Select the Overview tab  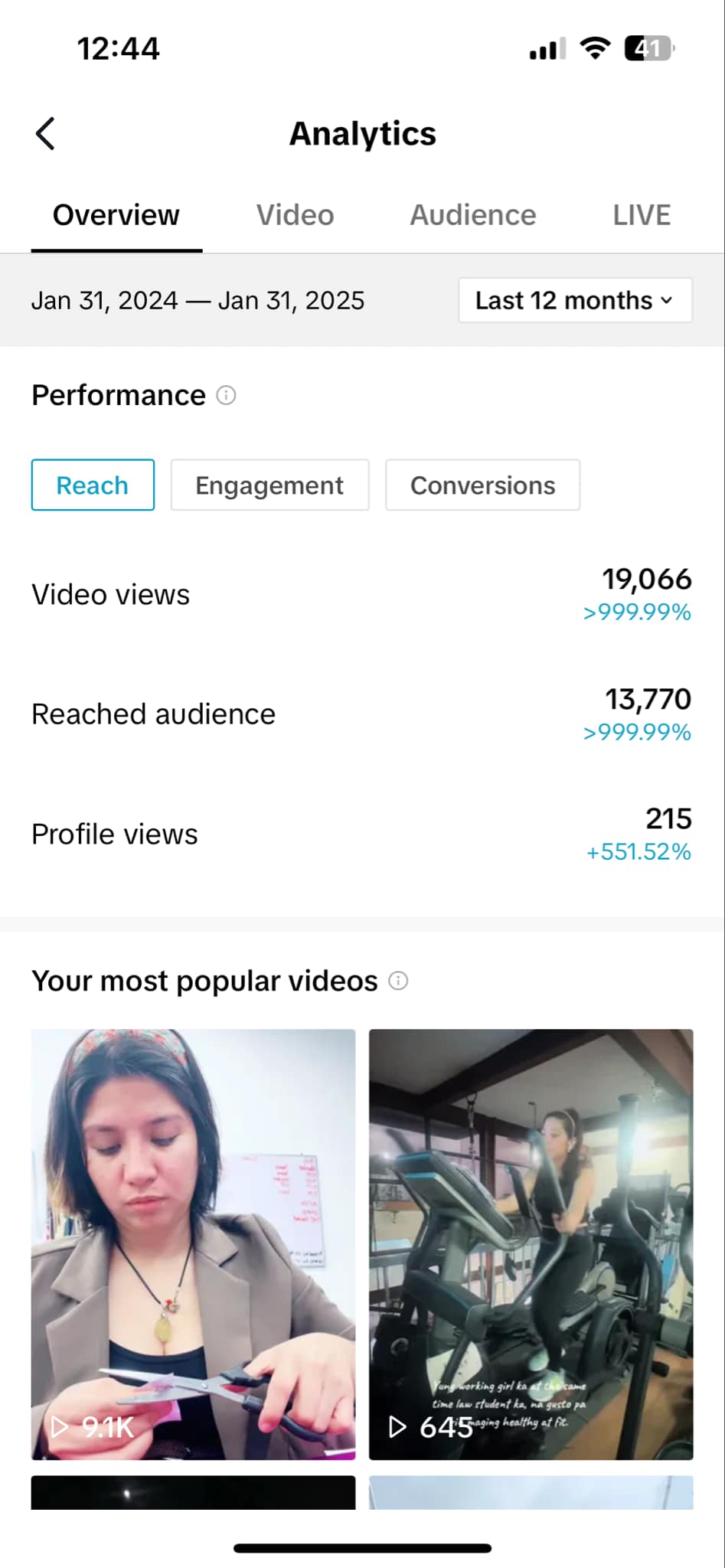[x=116, y=215]
